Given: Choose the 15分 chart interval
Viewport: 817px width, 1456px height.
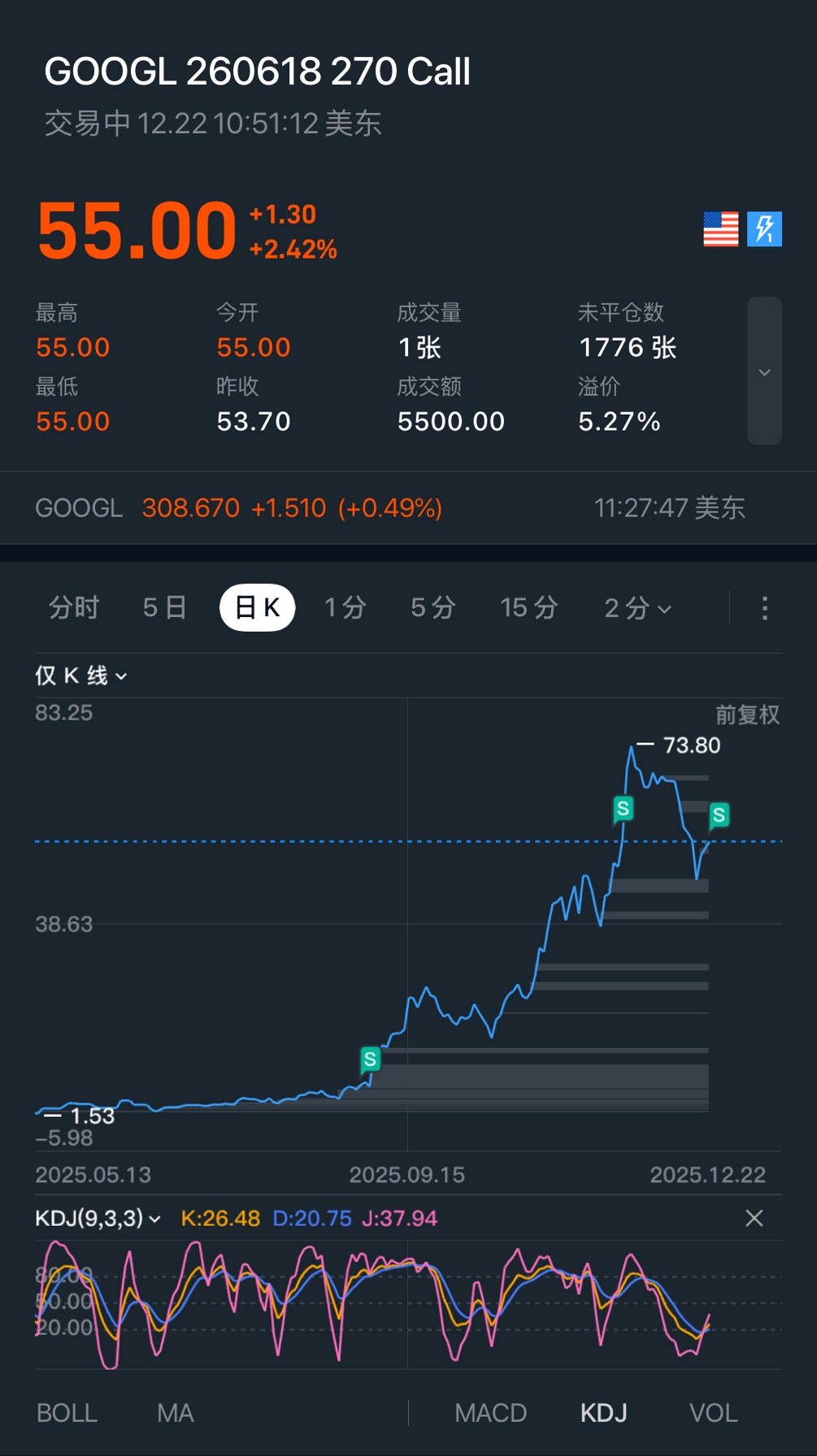Looking at the screenshot, I should (529, 607).
